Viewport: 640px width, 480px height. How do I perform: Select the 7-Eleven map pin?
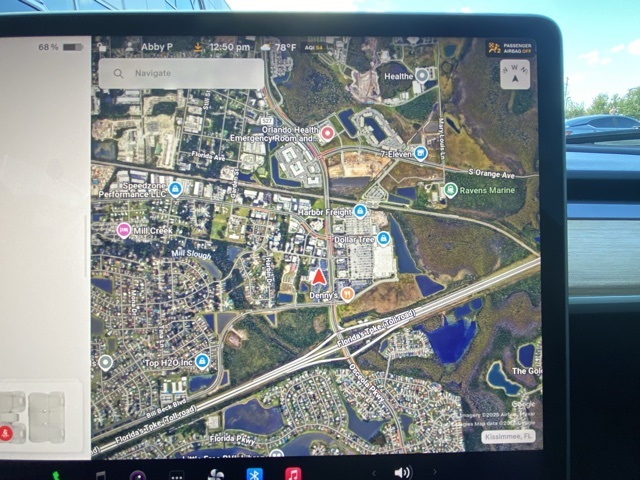tap(421, 153)
